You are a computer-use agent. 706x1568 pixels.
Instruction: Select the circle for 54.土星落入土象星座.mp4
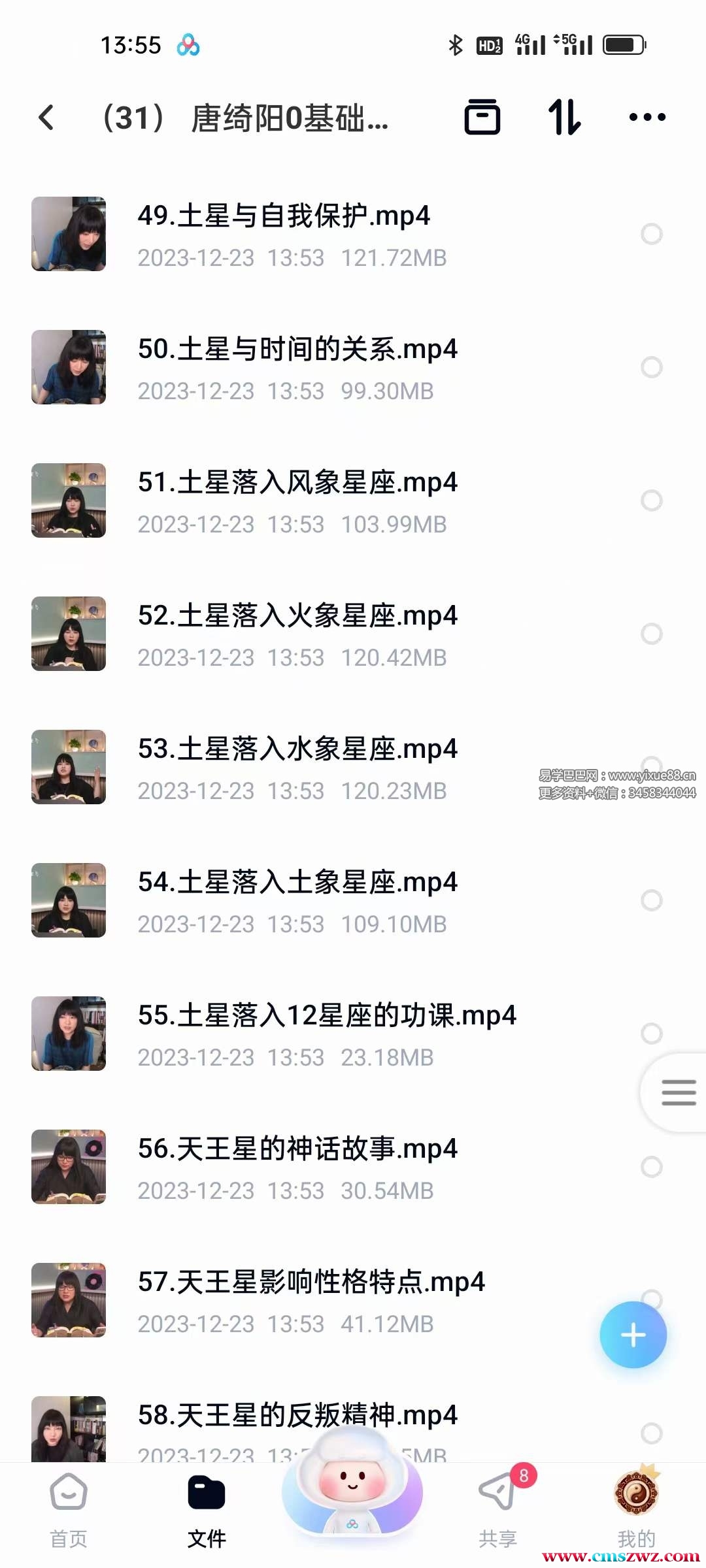[651, 900]
